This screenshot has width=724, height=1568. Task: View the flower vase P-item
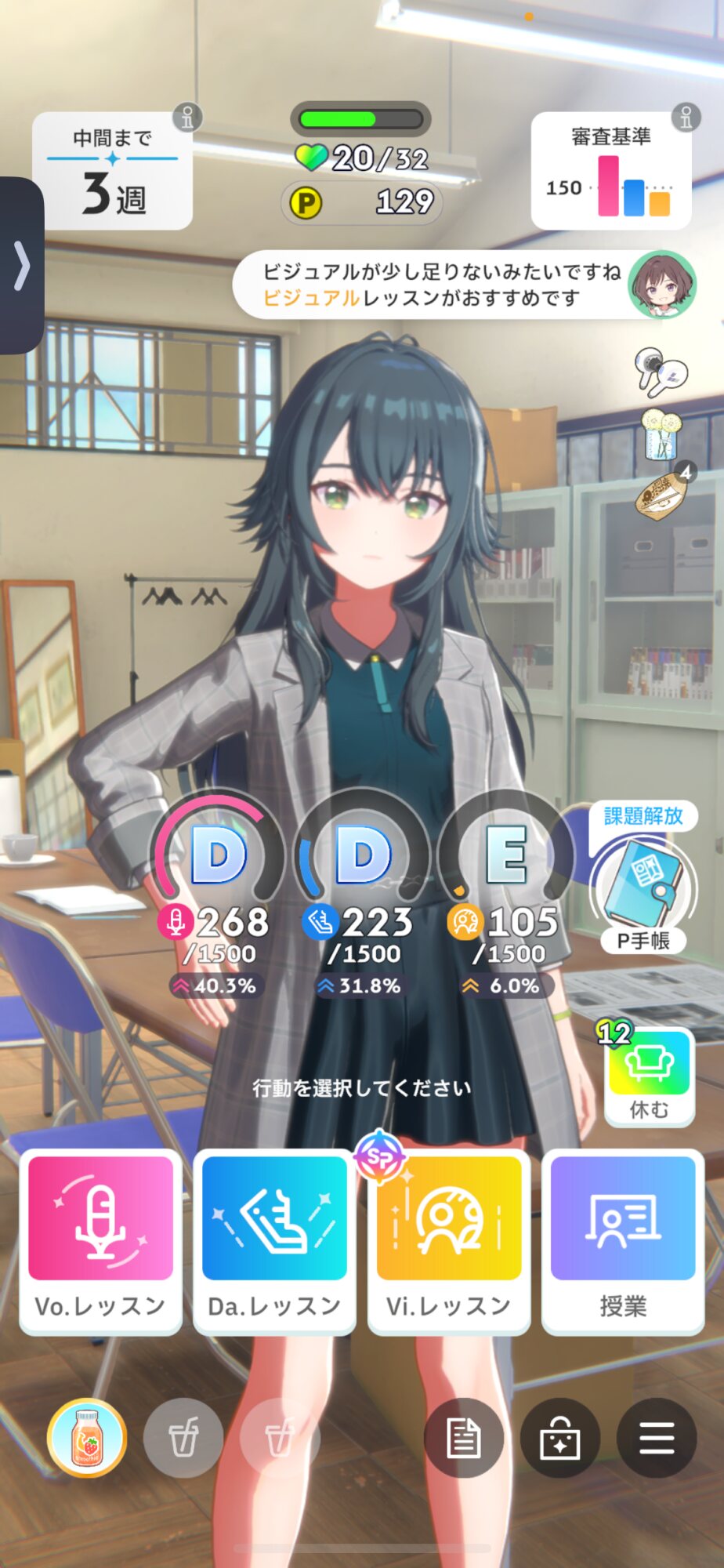(662, 434)
